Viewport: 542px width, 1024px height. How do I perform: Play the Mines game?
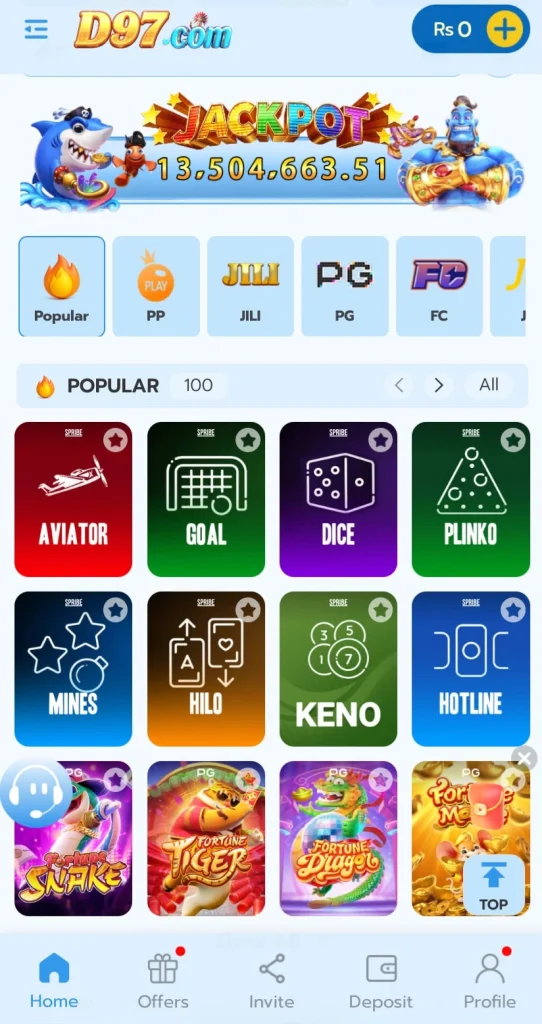[73, 669]
